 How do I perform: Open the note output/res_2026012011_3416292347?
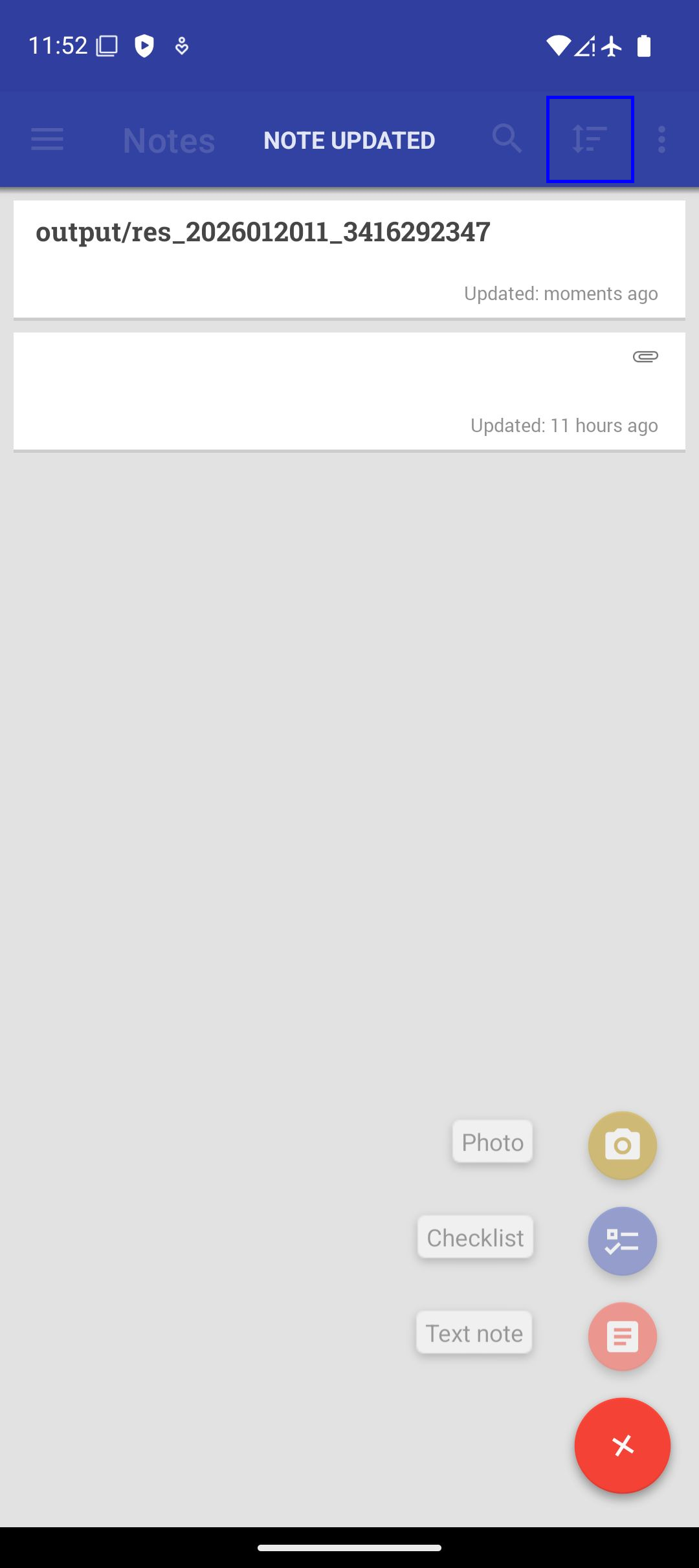pyautogui.click(x=349, y=259)
